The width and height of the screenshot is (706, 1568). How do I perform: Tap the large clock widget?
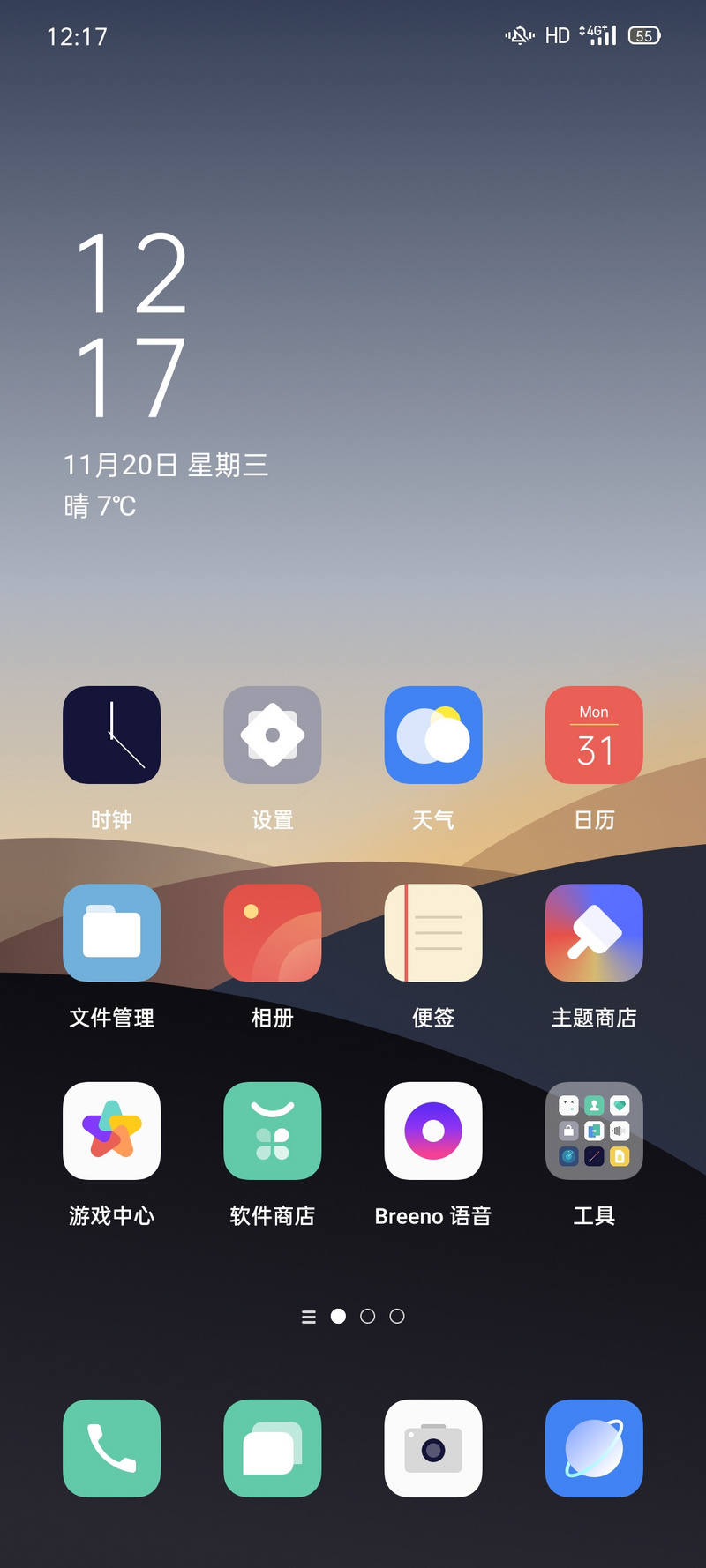click(132, 325)
